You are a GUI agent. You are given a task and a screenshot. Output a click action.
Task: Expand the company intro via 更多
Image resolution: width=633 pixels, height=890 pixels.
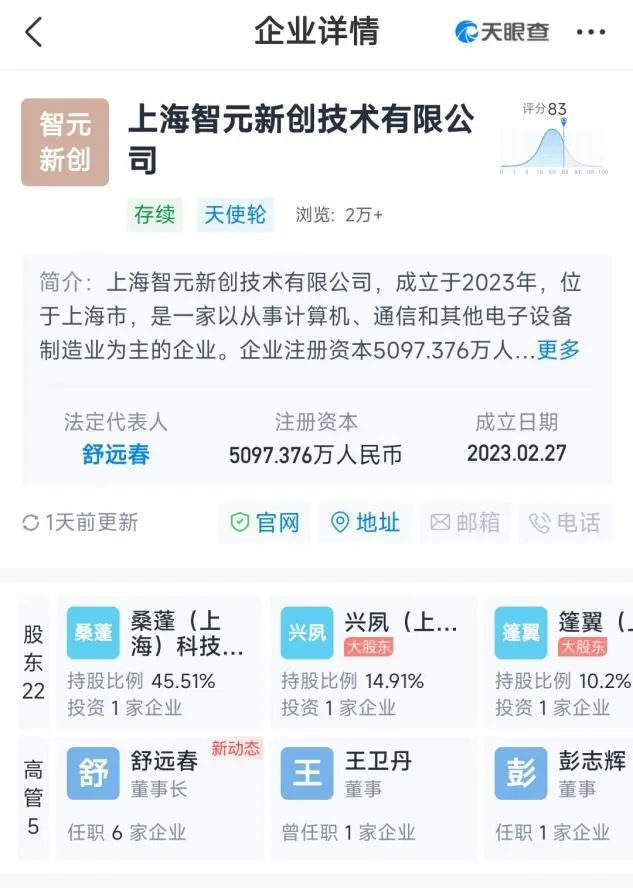[x=558, y=350]
